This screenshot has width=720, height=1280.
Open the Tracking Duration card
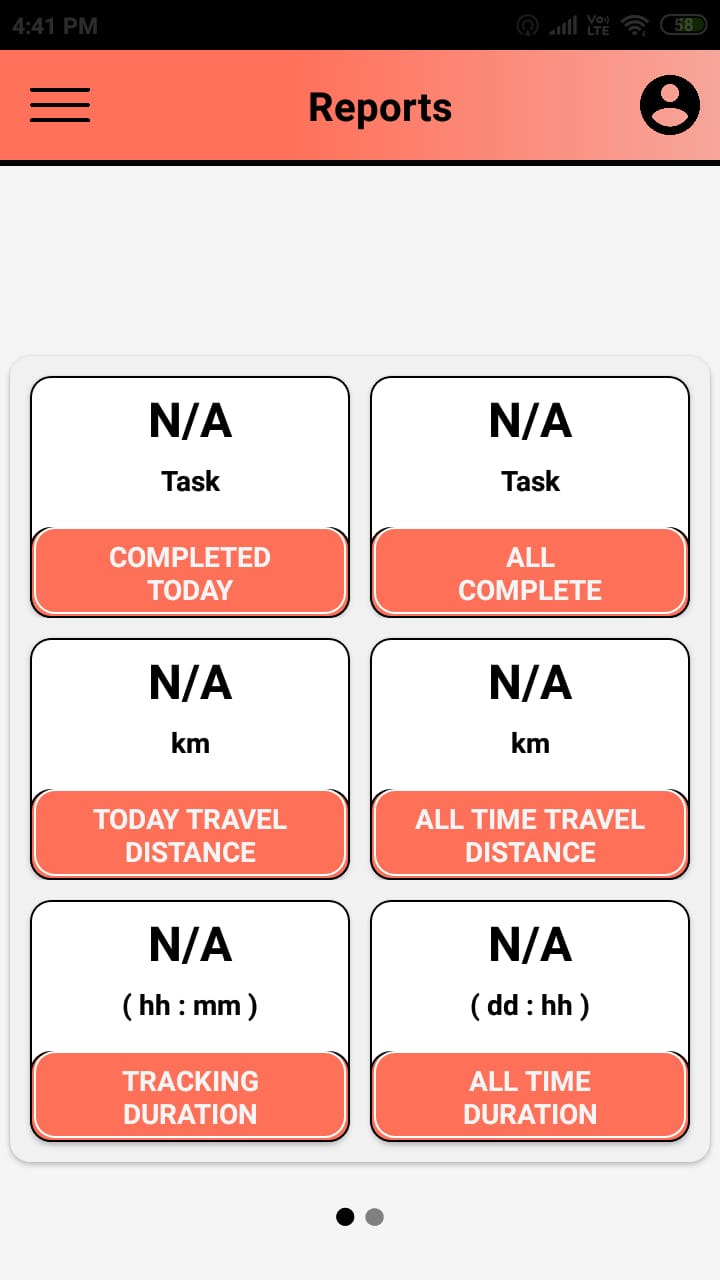190,1021
